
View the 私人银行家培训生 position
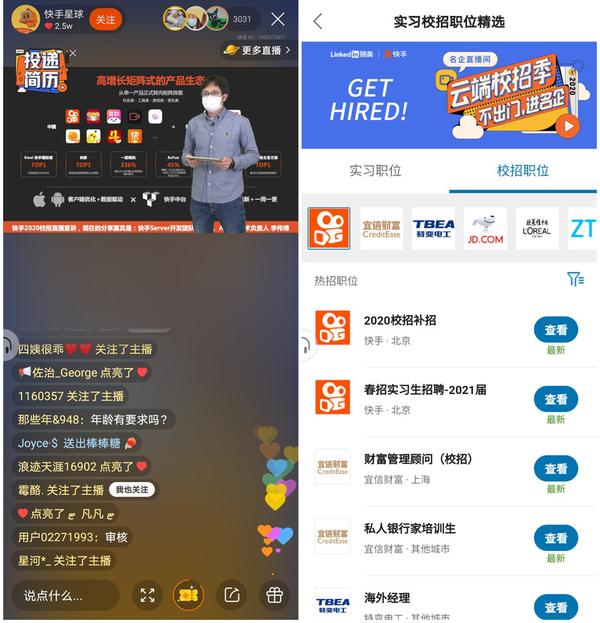click(555, 538)
